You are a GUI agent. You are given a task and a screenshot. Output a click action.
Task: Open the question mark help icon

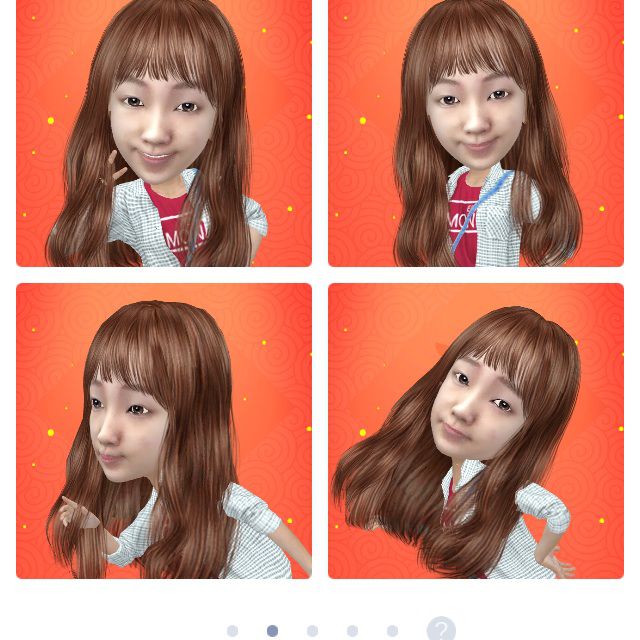441,630
